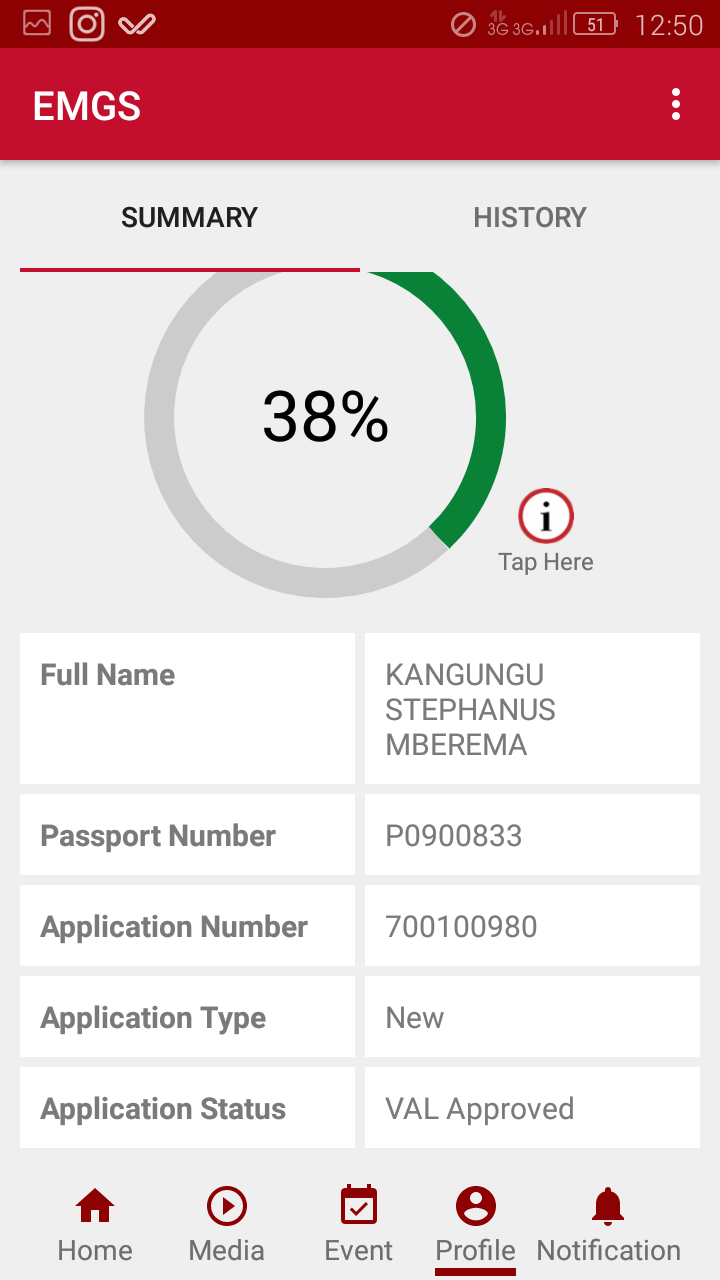Open the overflow menu
This screenshot has height=1280, width=720.
click(x=676, y=105)
